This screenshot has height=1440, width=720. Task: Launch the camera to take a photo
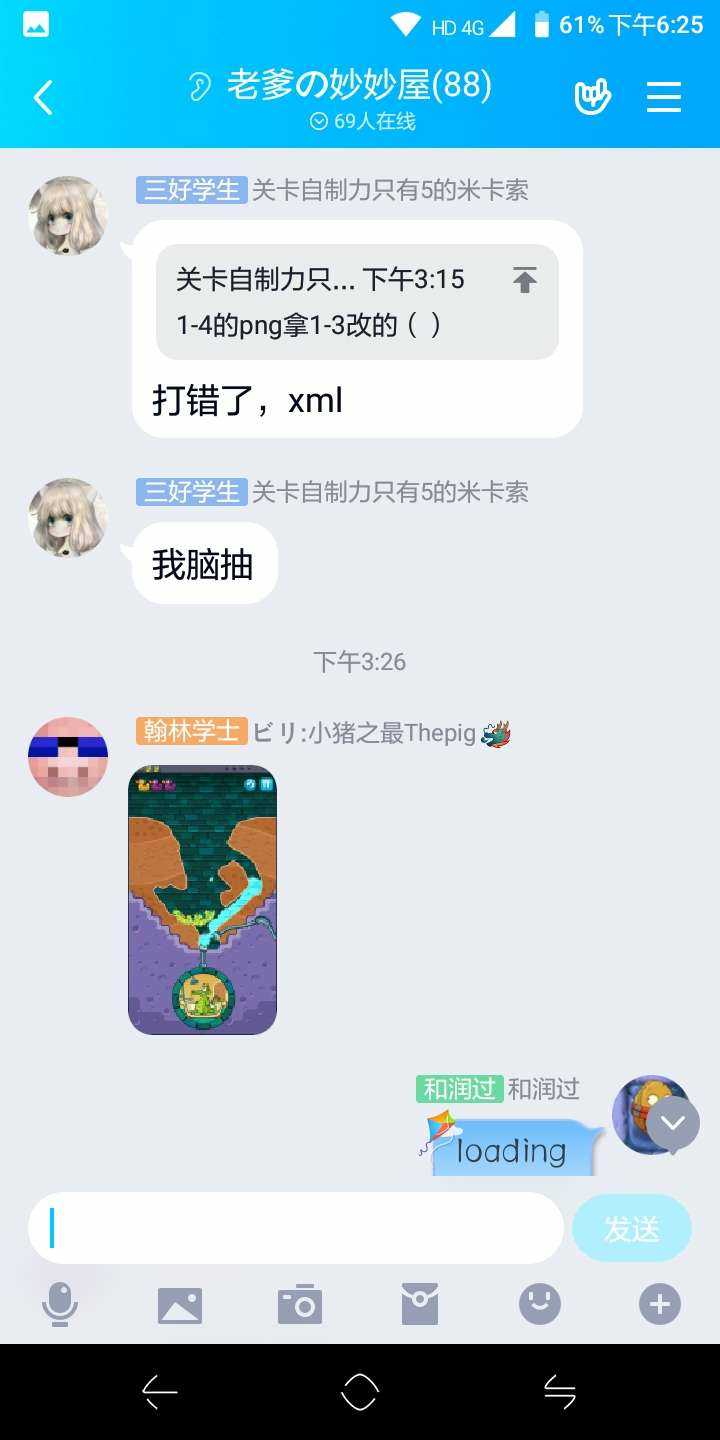tap(300, 1305)
